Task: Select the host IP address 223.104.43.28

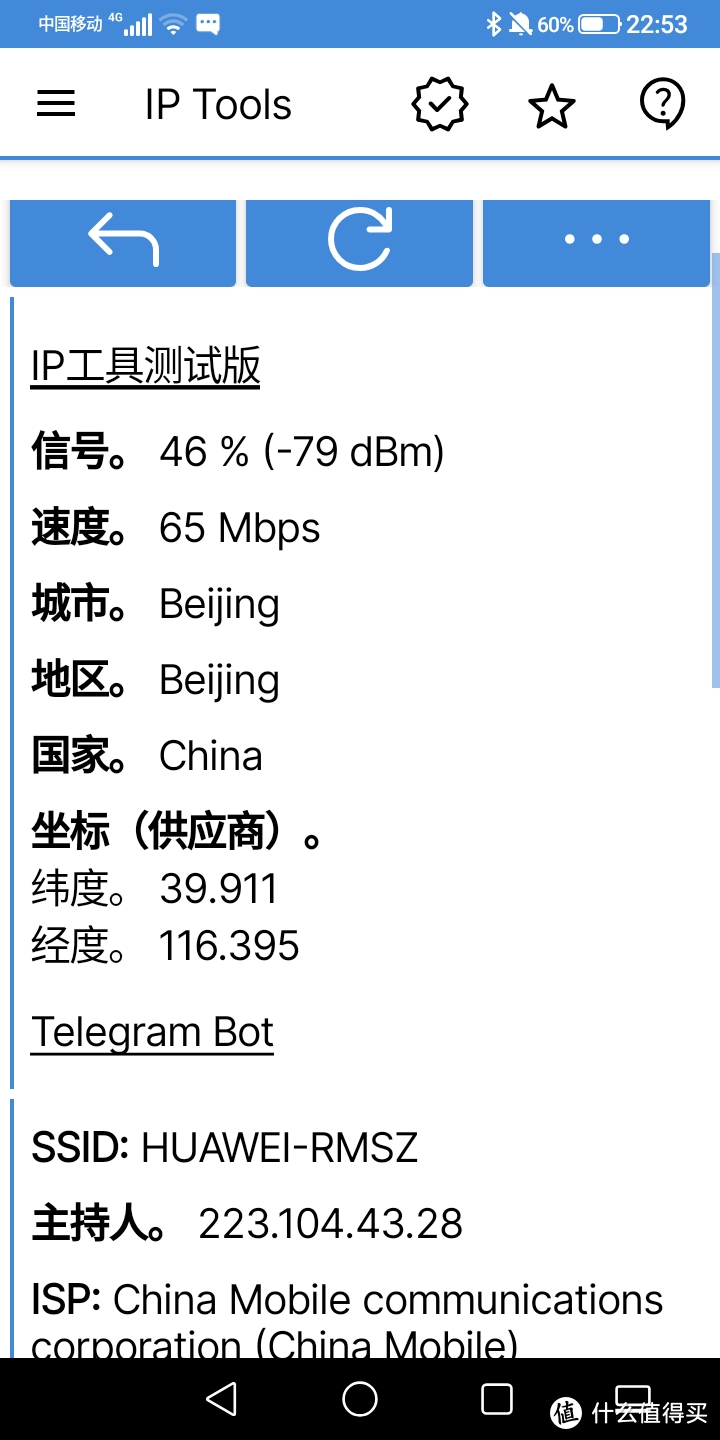Action: (x=330, y=1222)
